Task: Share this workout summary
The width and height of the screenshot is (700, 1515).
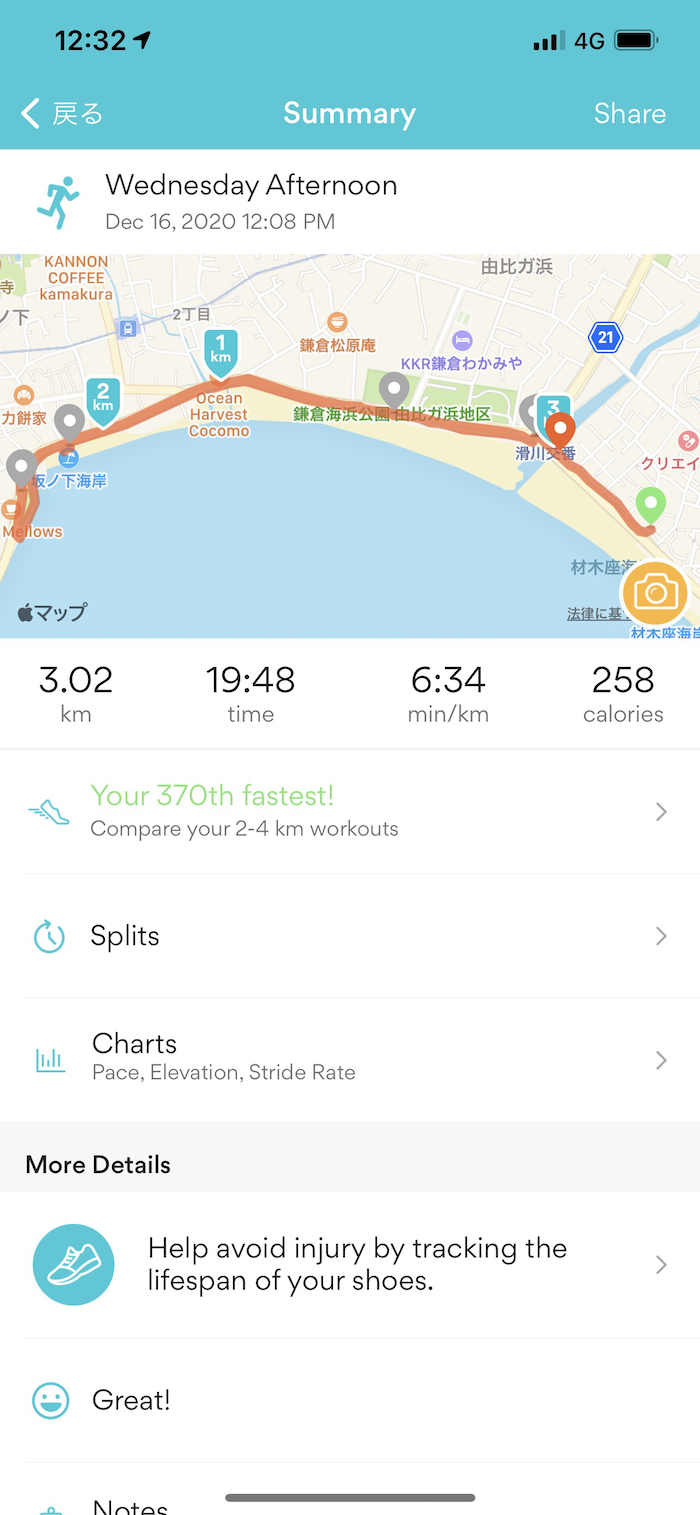Action: [629, 114]
